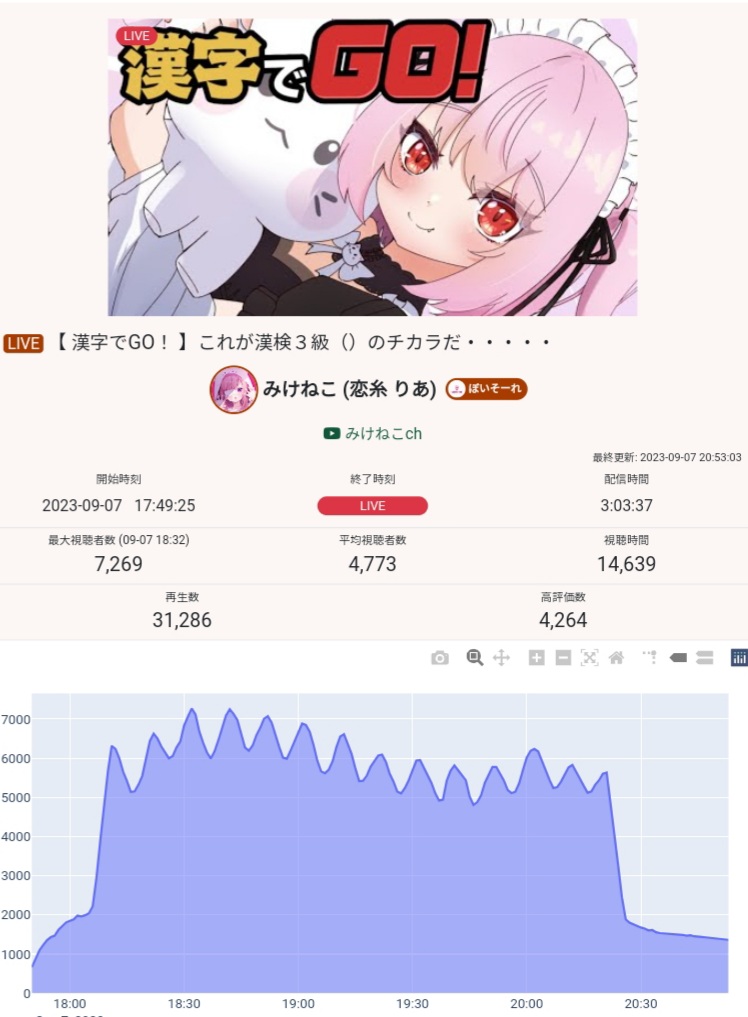Screen dimensions: 748x1017
Task: Open みけねこ (恋糸 りあ) streamer profile
Action: click(x=349, y=390)
